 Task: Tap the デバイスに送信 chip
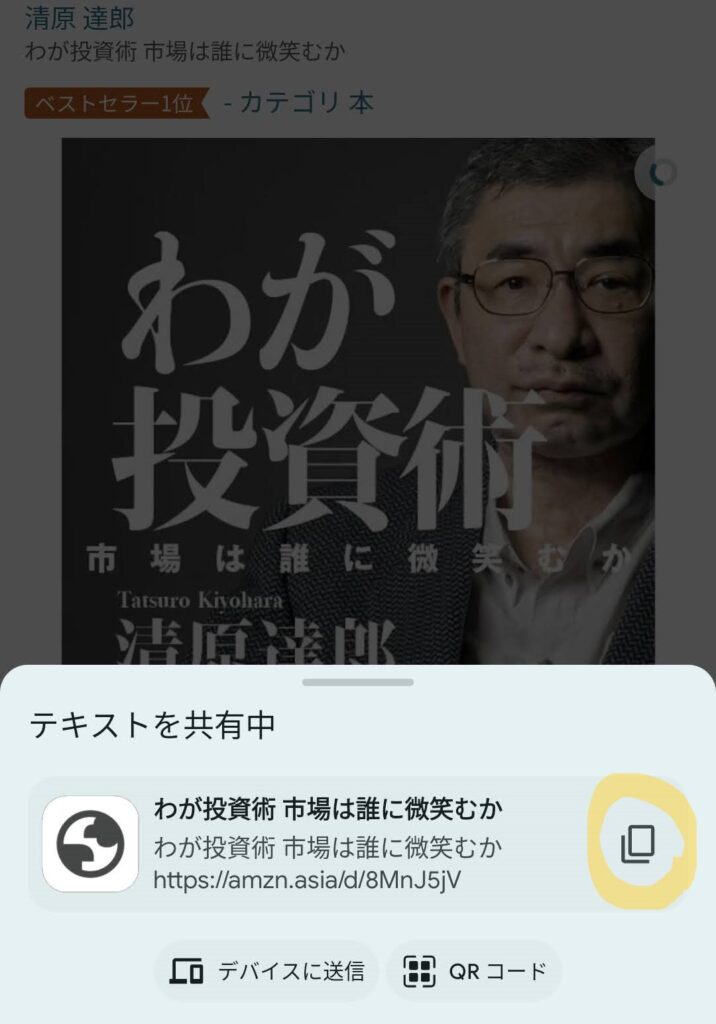[x=267, y=970]
